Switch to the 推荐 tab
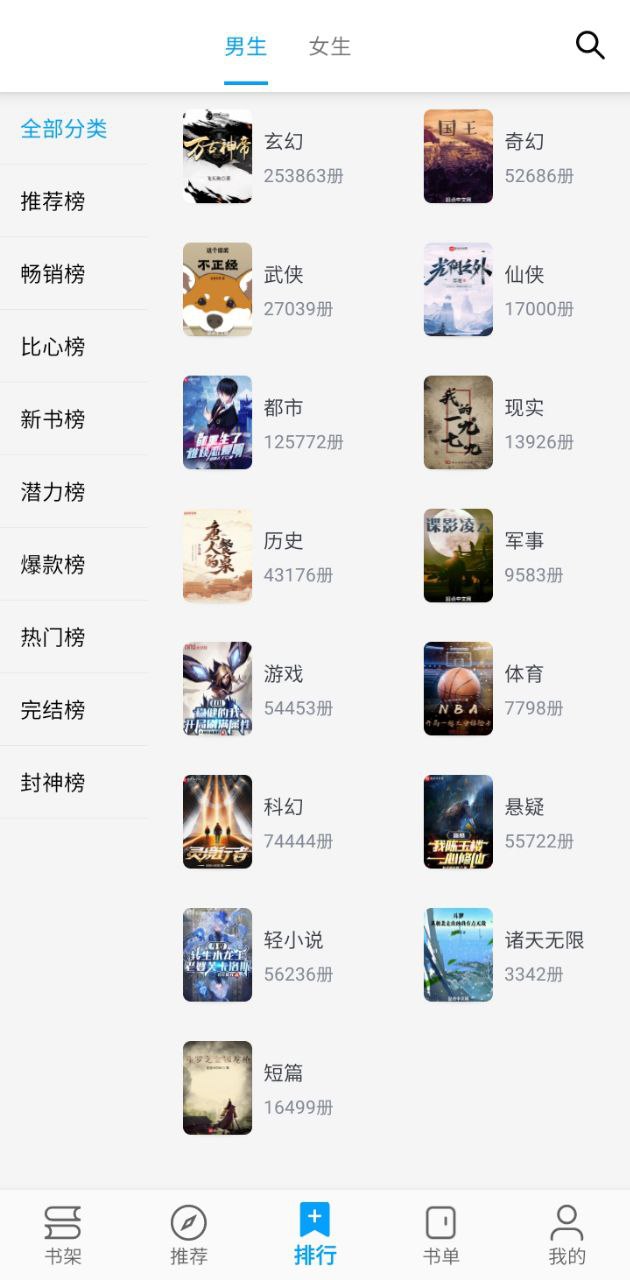Image resolution: width=630 pixels, height=1280 pixels. [x=189, y=1235]
